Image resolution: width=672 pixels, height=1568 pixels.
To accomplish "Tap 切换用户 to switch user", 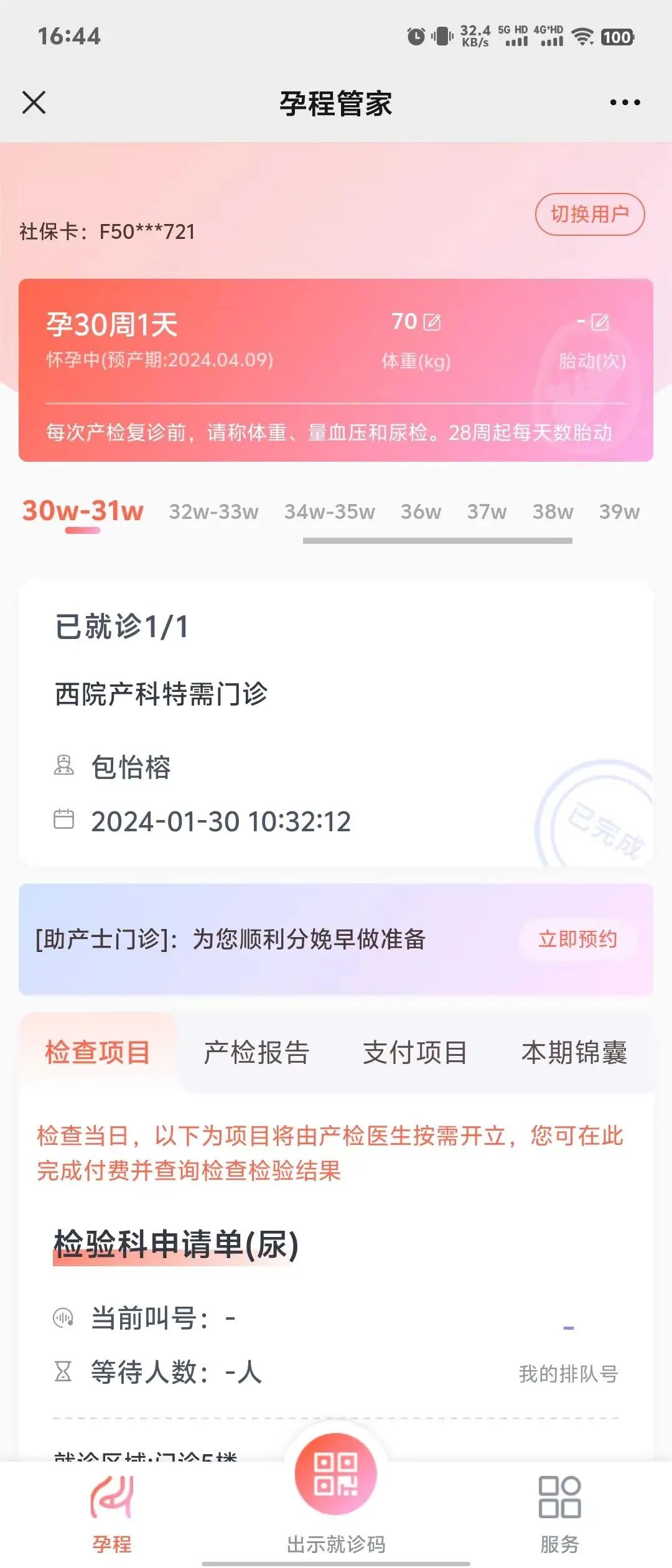I will coord(589,215).
